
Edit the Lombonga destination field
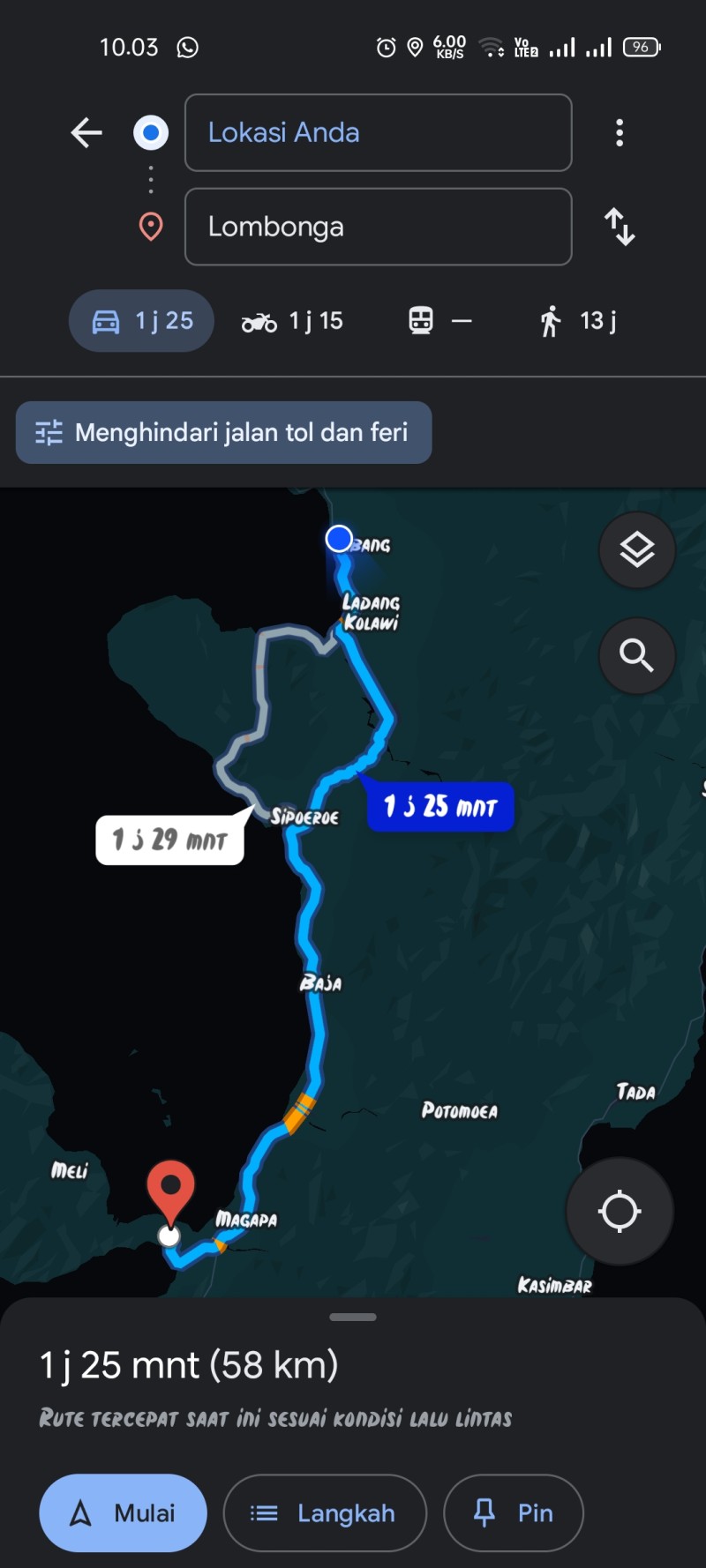[x=378, y=227]
